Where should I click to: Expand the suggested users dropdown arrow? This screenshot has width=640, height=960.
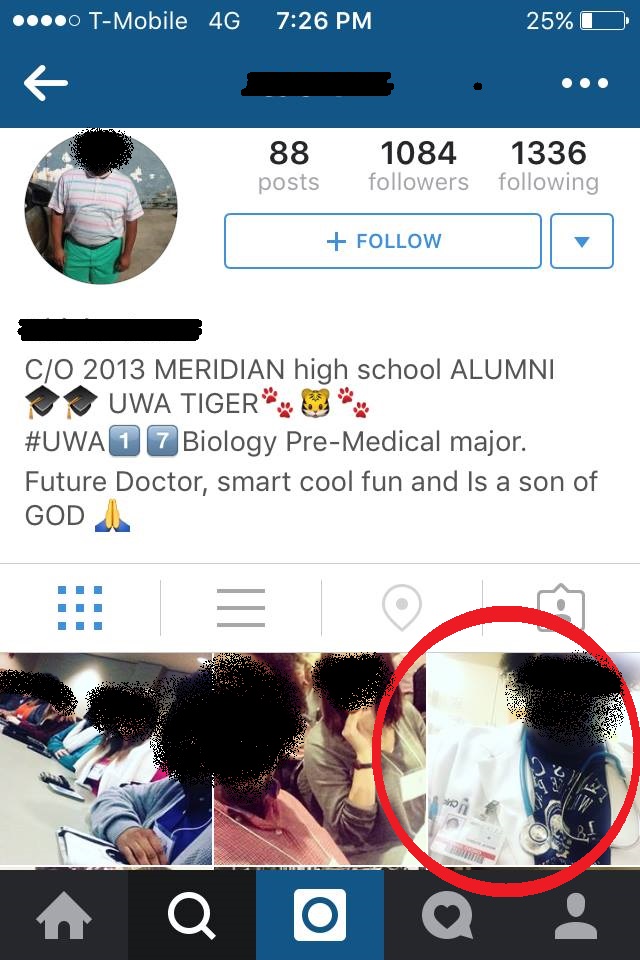pos(581,241)
